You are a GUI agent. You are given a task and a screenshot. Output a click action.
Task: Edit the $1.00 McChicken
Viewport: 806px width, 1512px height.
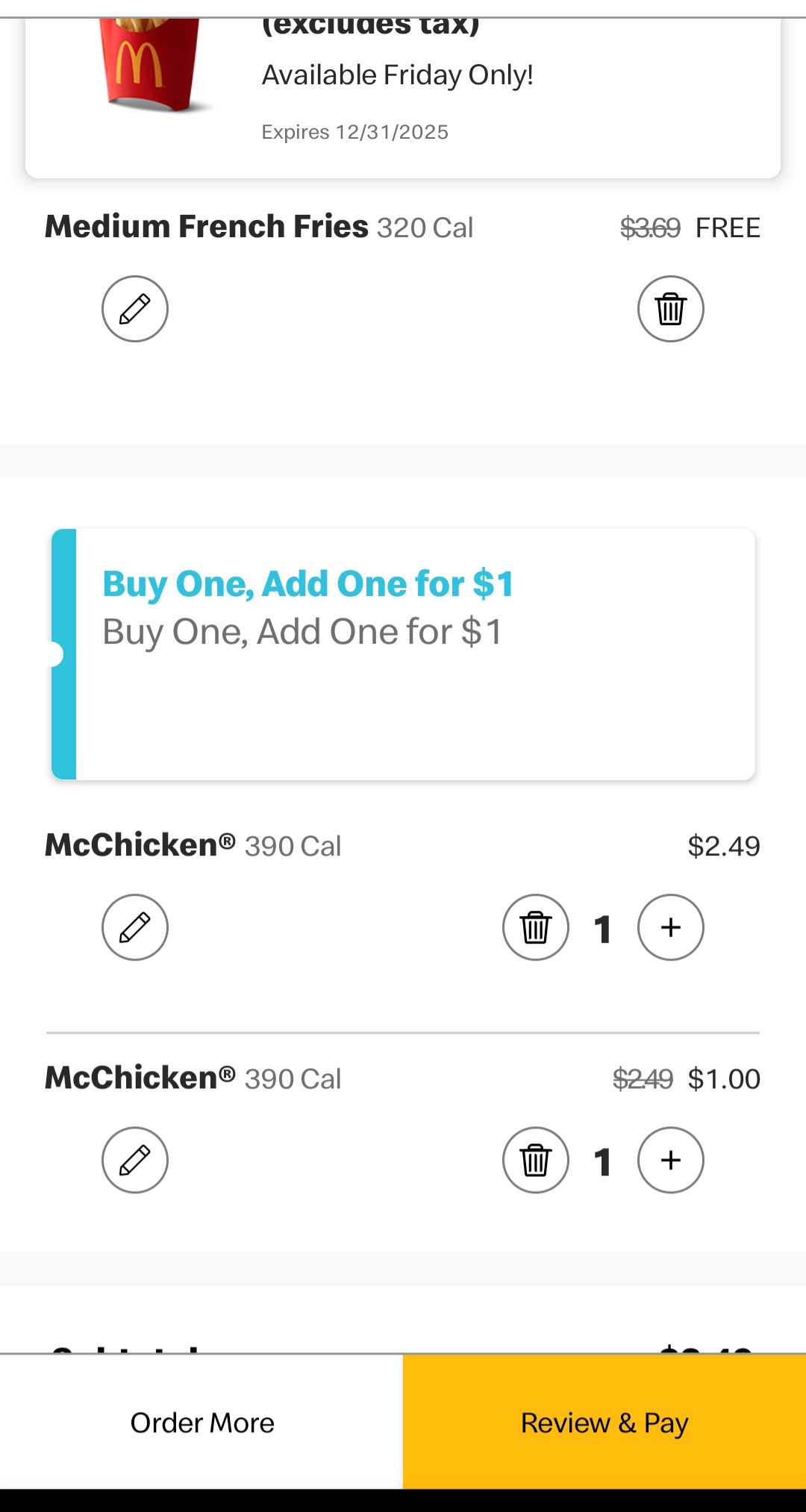(135, 1160)
